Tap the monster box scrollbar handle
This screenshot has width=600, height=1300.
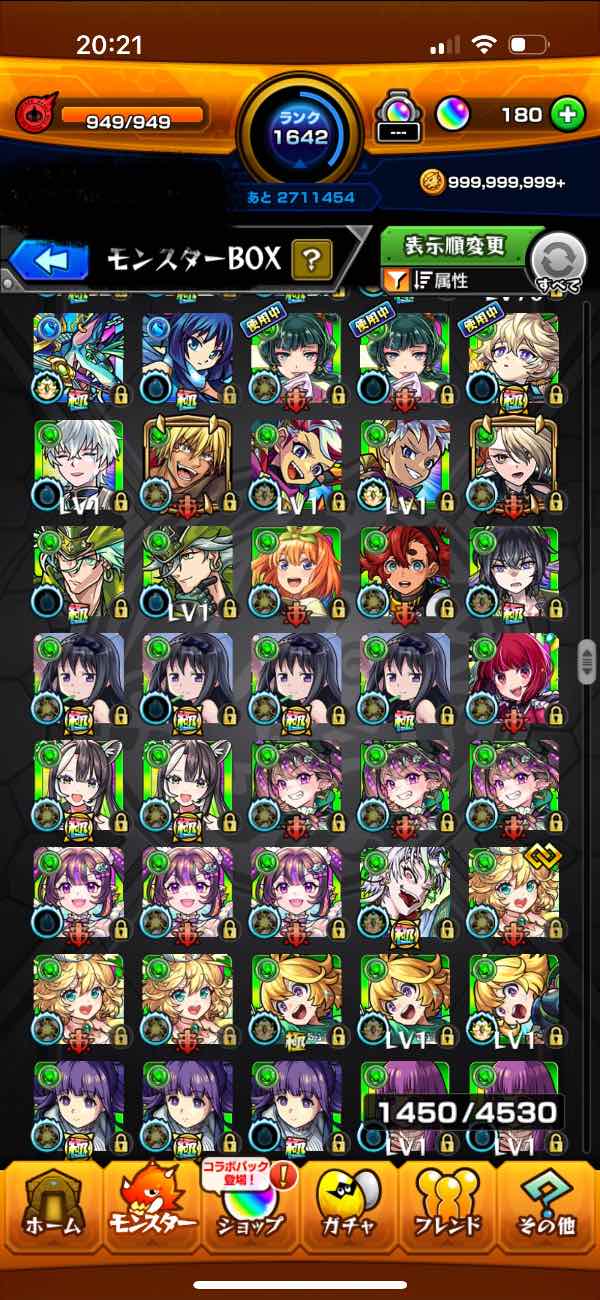(589, 662)
